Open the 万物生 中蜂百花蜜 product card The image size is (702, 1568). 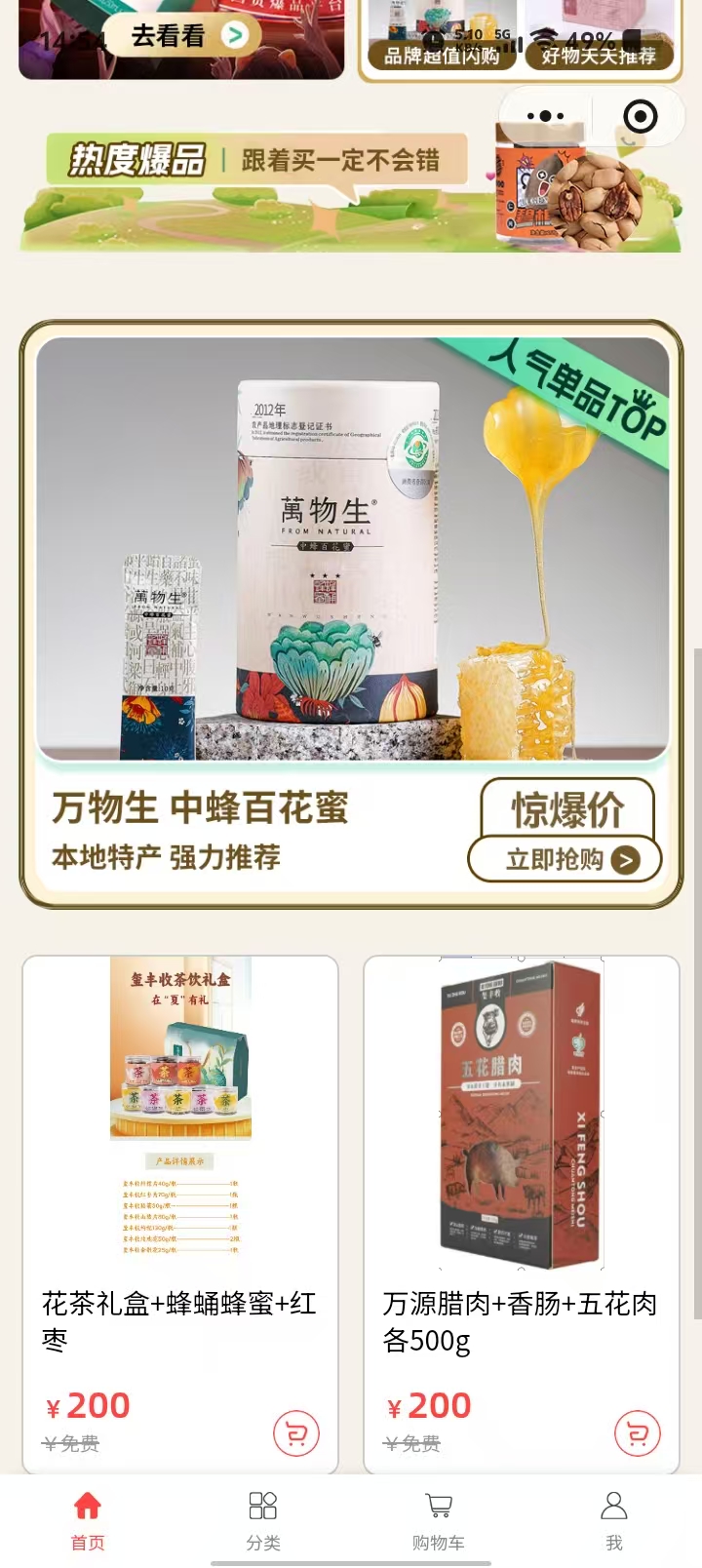click(352, 548)
